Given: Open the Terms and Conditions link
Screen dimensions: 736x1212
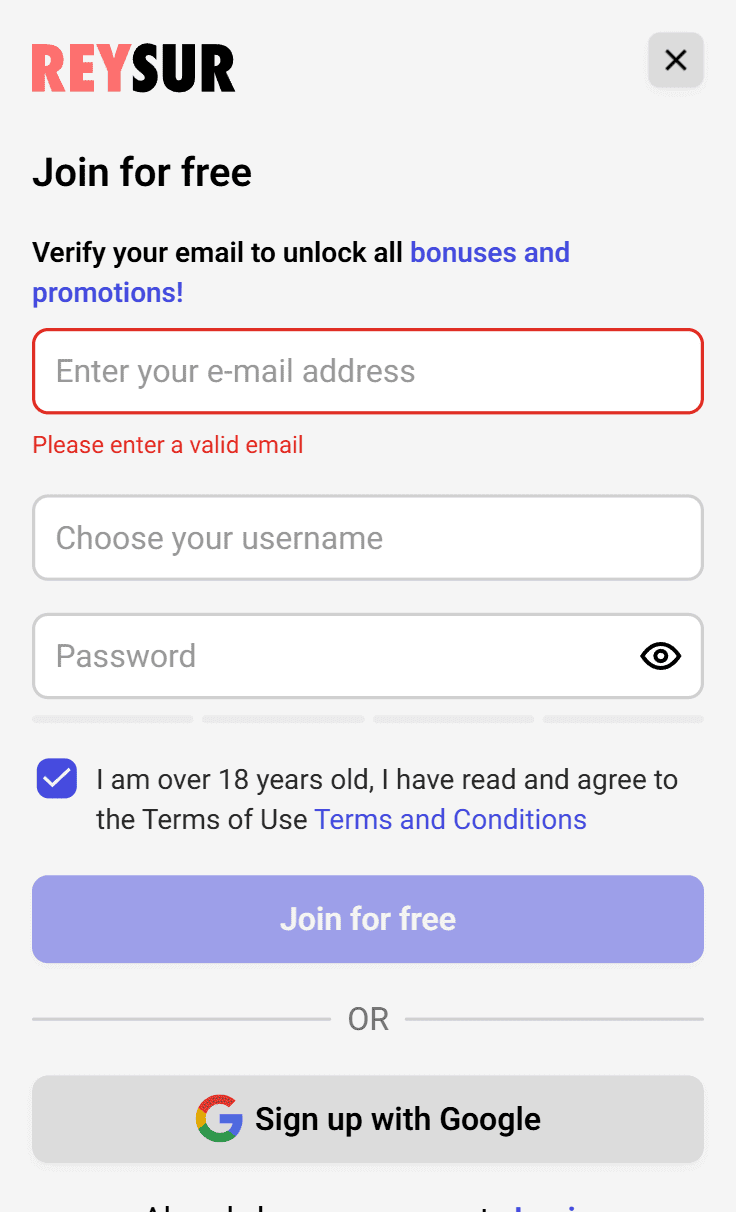Looking at the screenshot, I should 450,819.
